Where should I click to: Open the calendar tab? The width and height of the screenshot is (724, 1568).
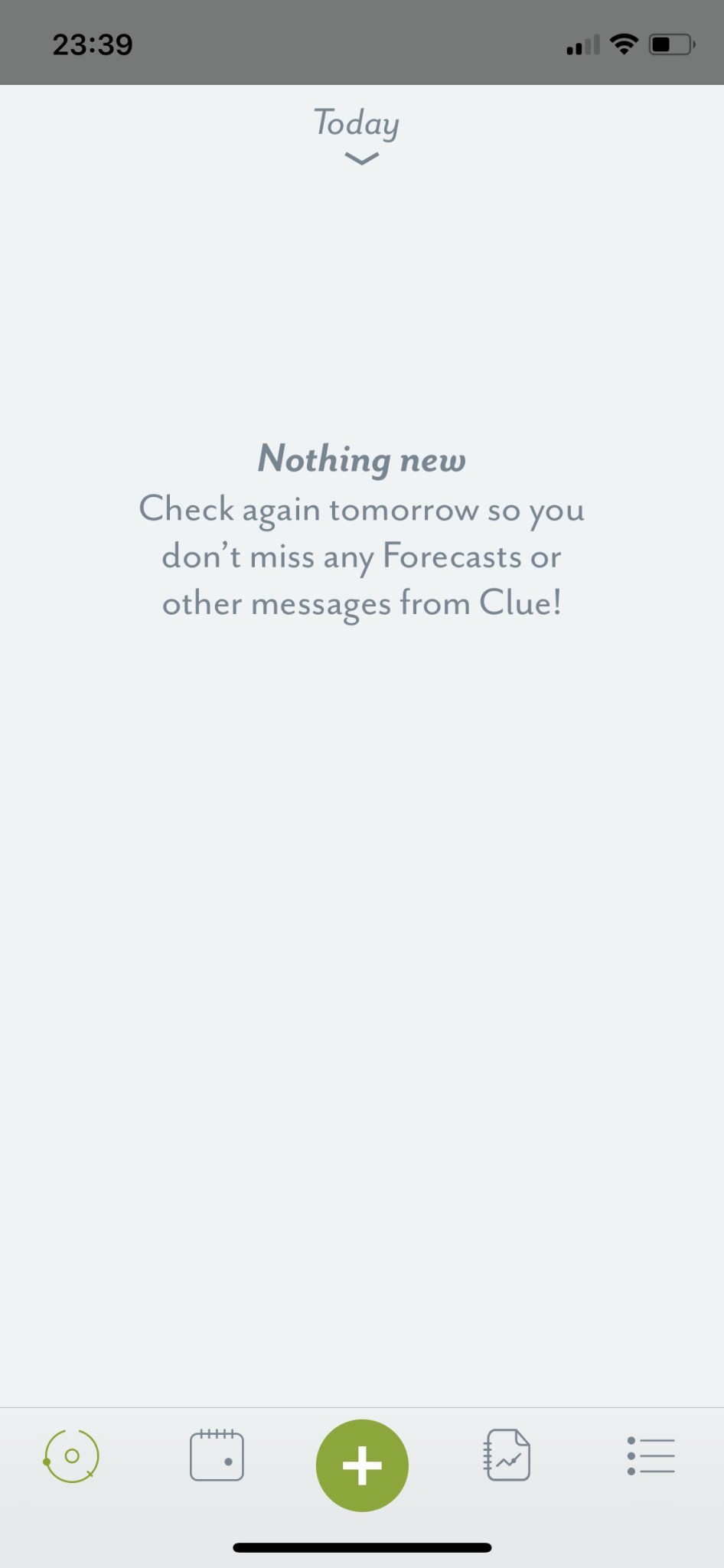pos(217,1455)
